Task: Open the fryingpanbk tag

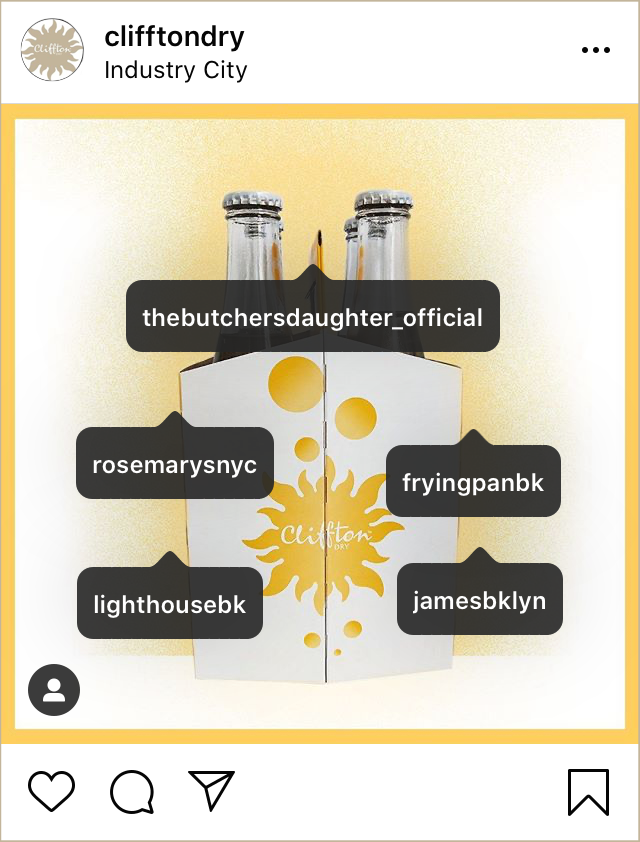Action: click(473, 483)
